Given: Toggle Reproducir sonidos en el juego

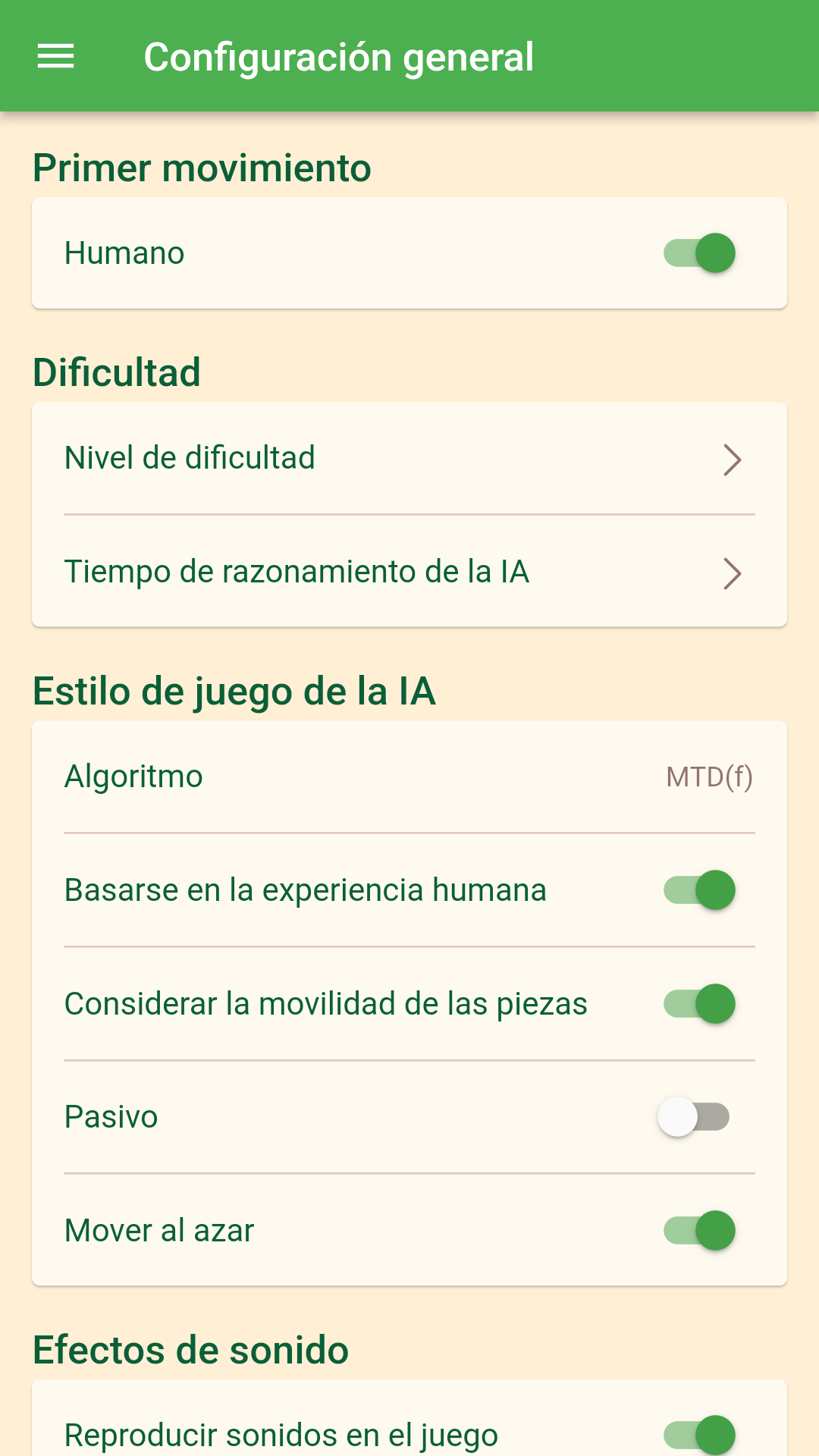Looking at the screenshot, I should [699, 1434].
